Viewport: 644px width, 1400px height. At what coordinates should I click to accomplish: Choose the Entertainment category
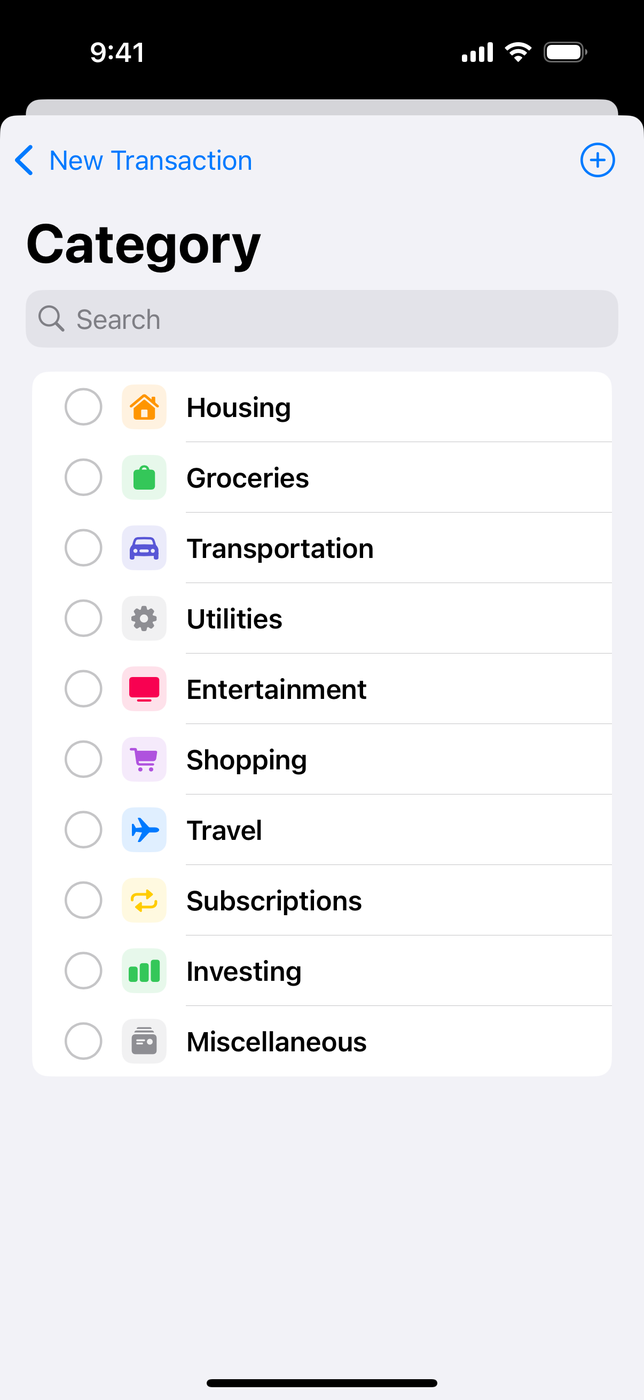(x=322, y=689)
